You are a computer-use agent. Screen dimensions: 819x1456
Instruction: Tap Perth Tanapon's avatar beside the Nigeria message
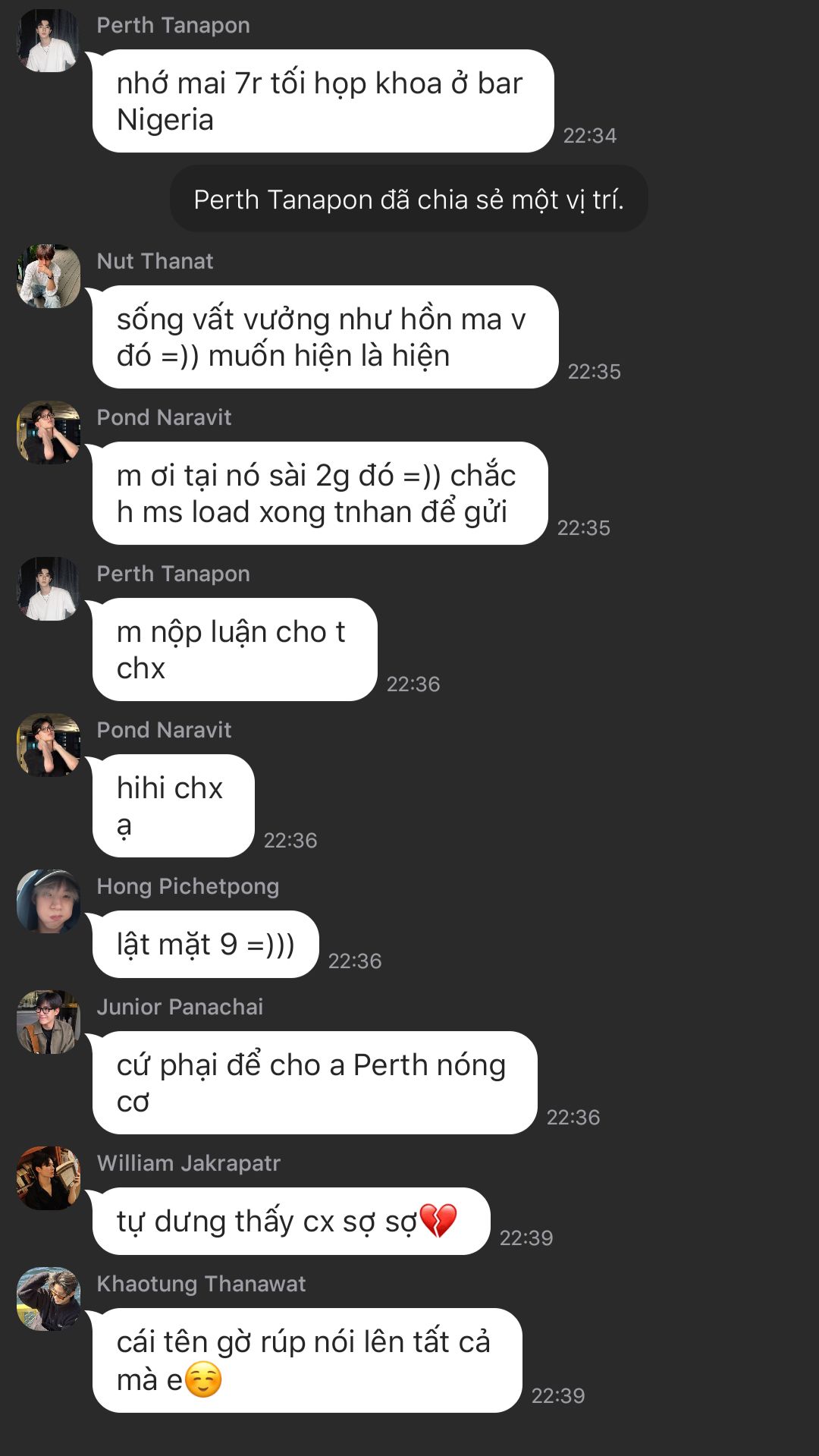pyautogui.click(x=49, y=40)
